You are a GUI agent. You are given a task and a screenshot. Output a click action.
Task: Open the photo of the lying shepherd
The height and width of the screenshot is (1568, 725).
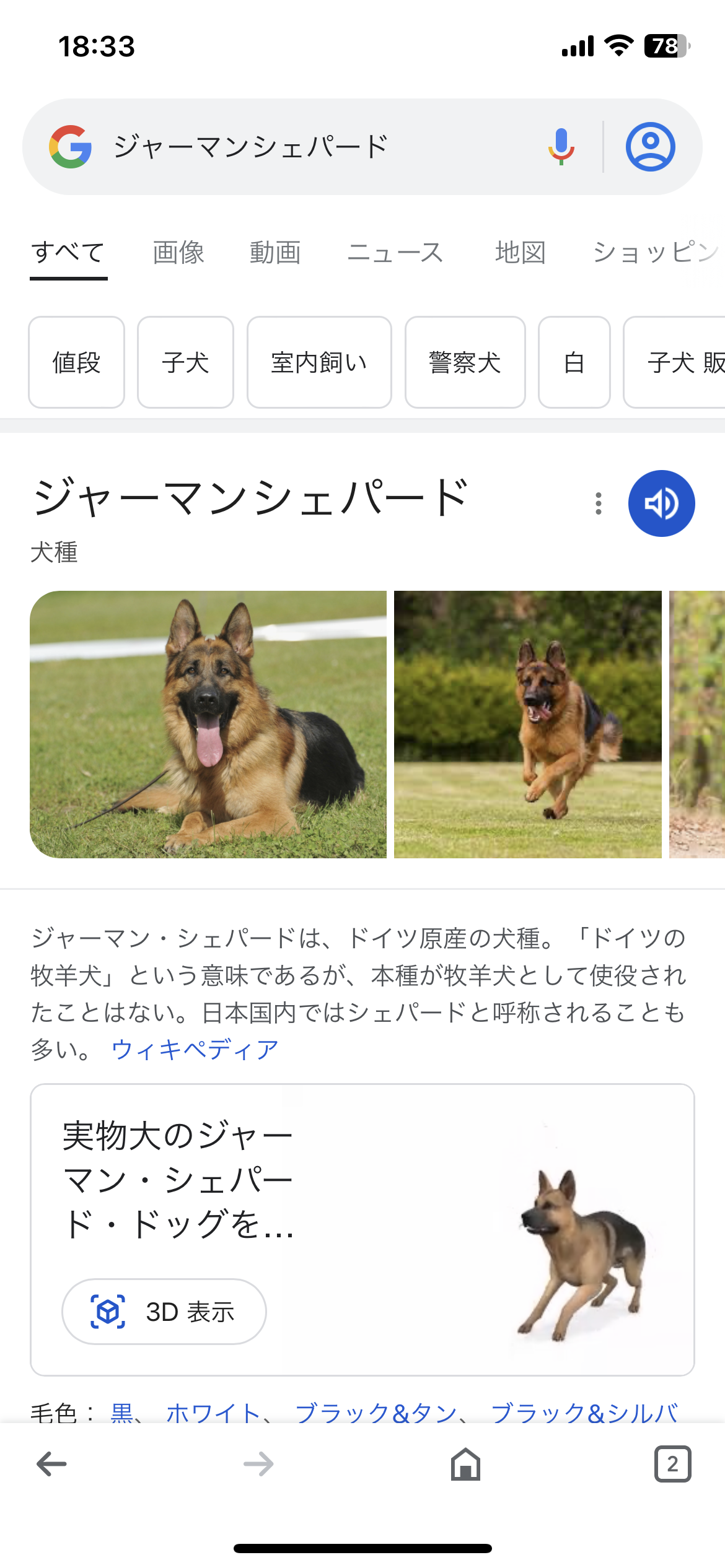pos(208,725)
